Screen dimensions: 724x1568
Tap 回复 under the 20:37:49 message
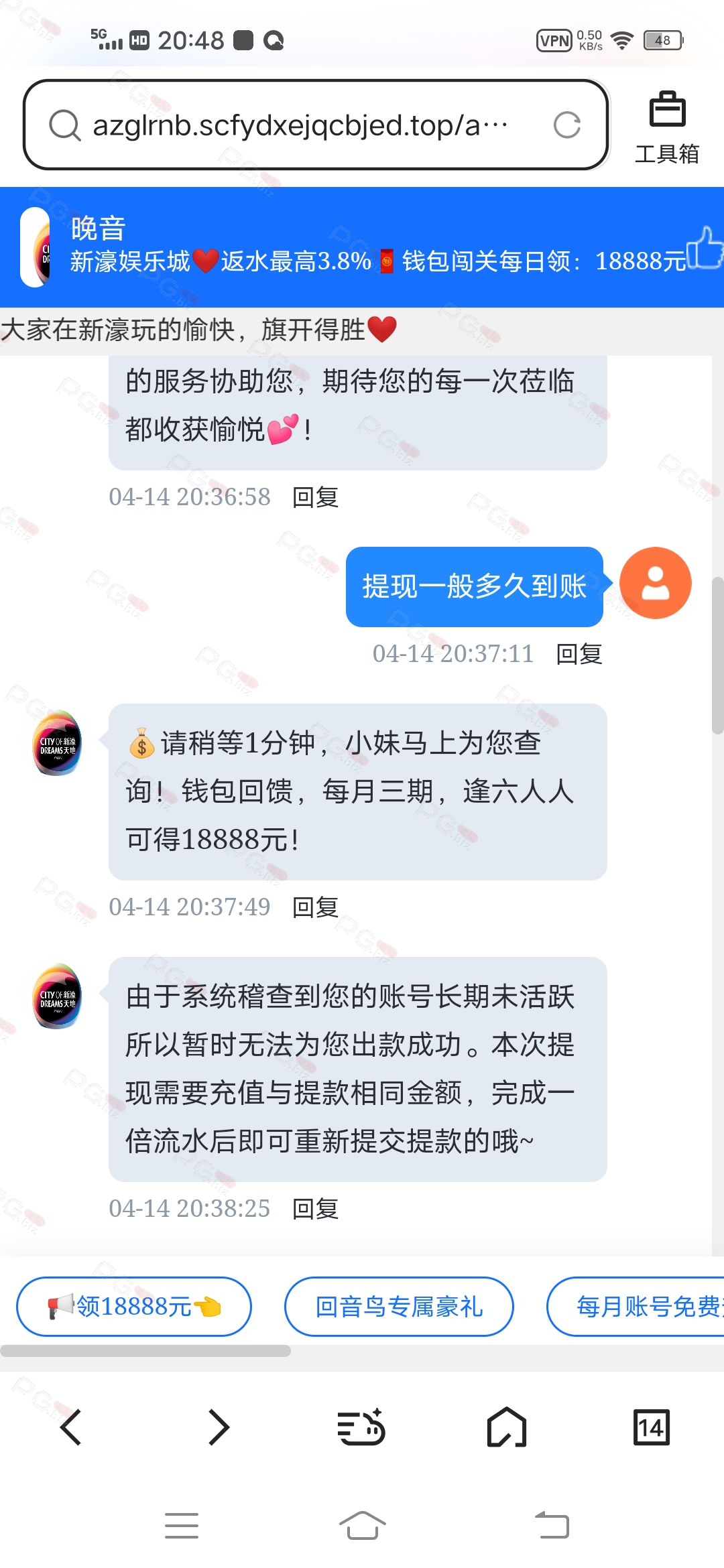[315, 907]
